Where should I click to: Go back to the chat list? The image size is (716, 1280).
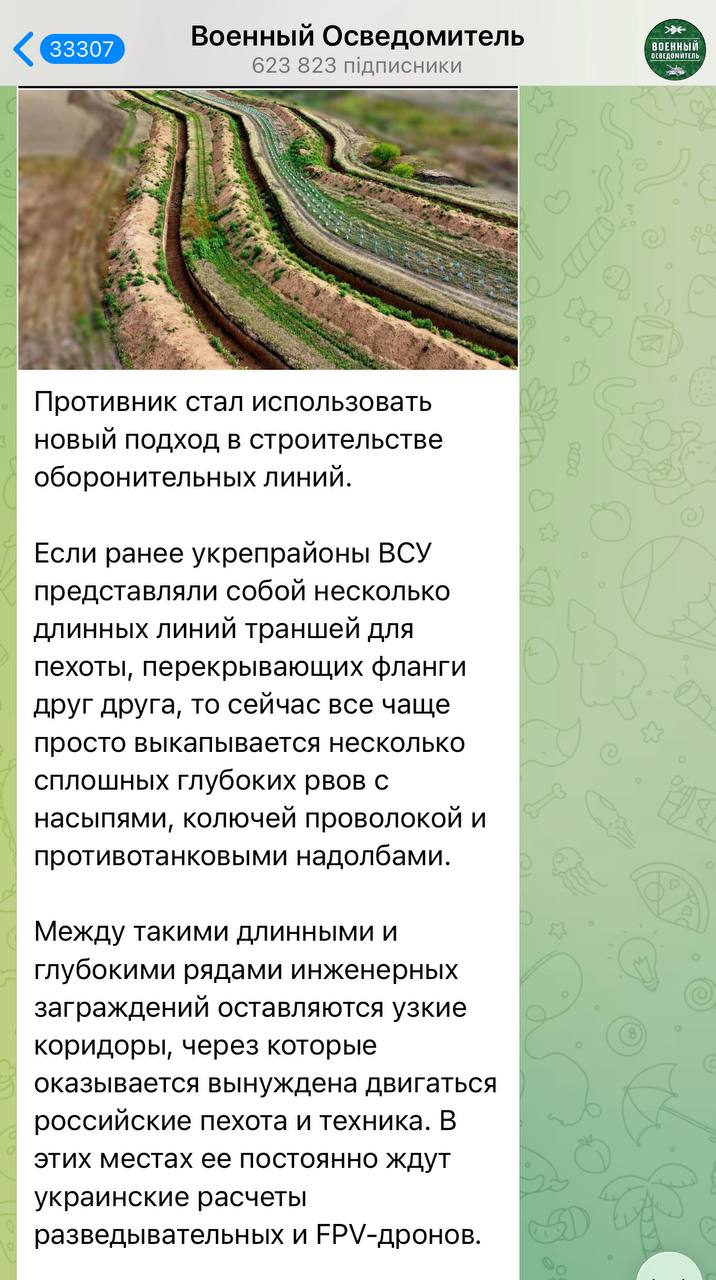click(x=66, y=48)
